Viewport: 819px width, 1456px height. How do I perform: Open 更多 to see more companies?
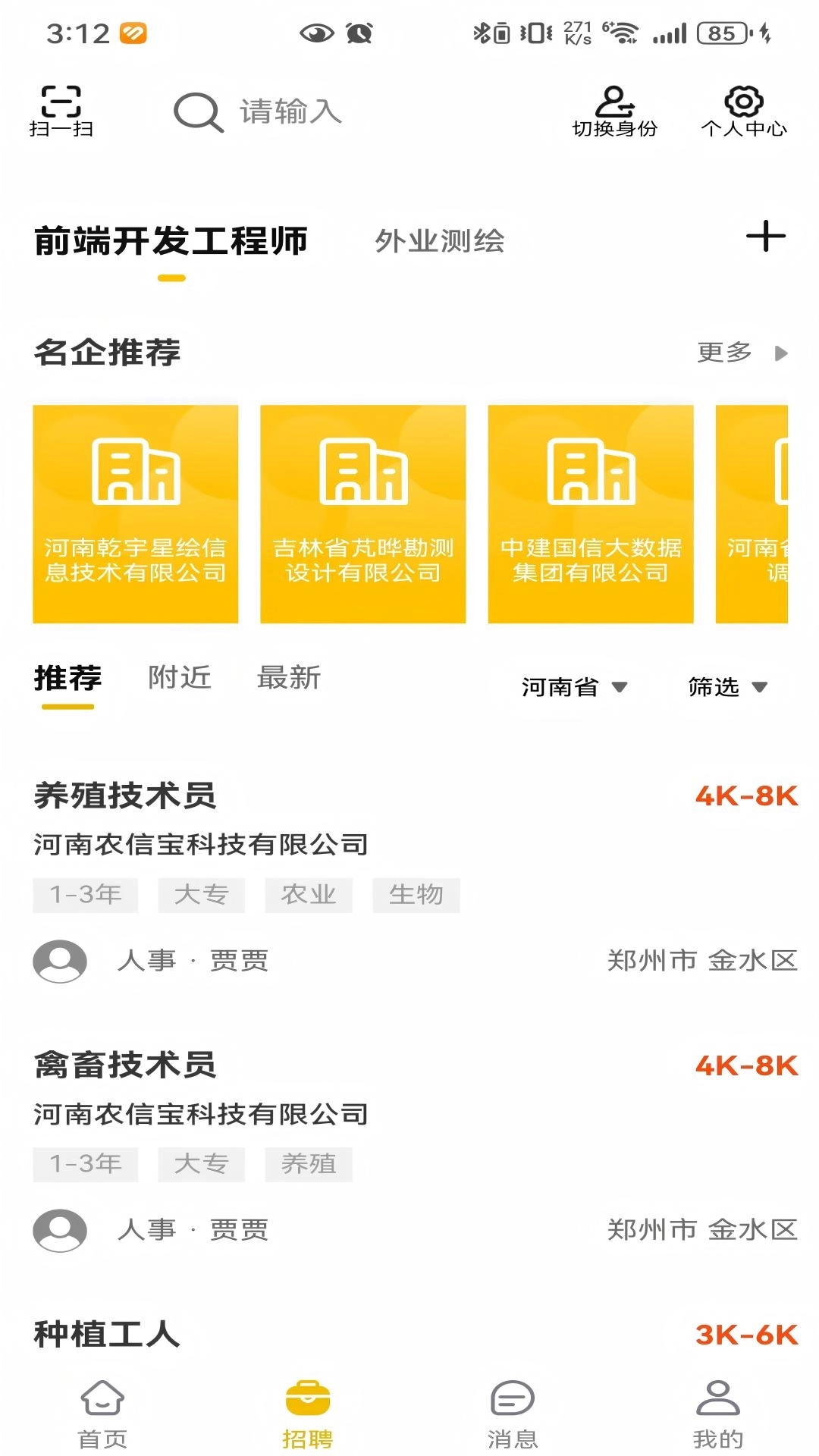724,350
